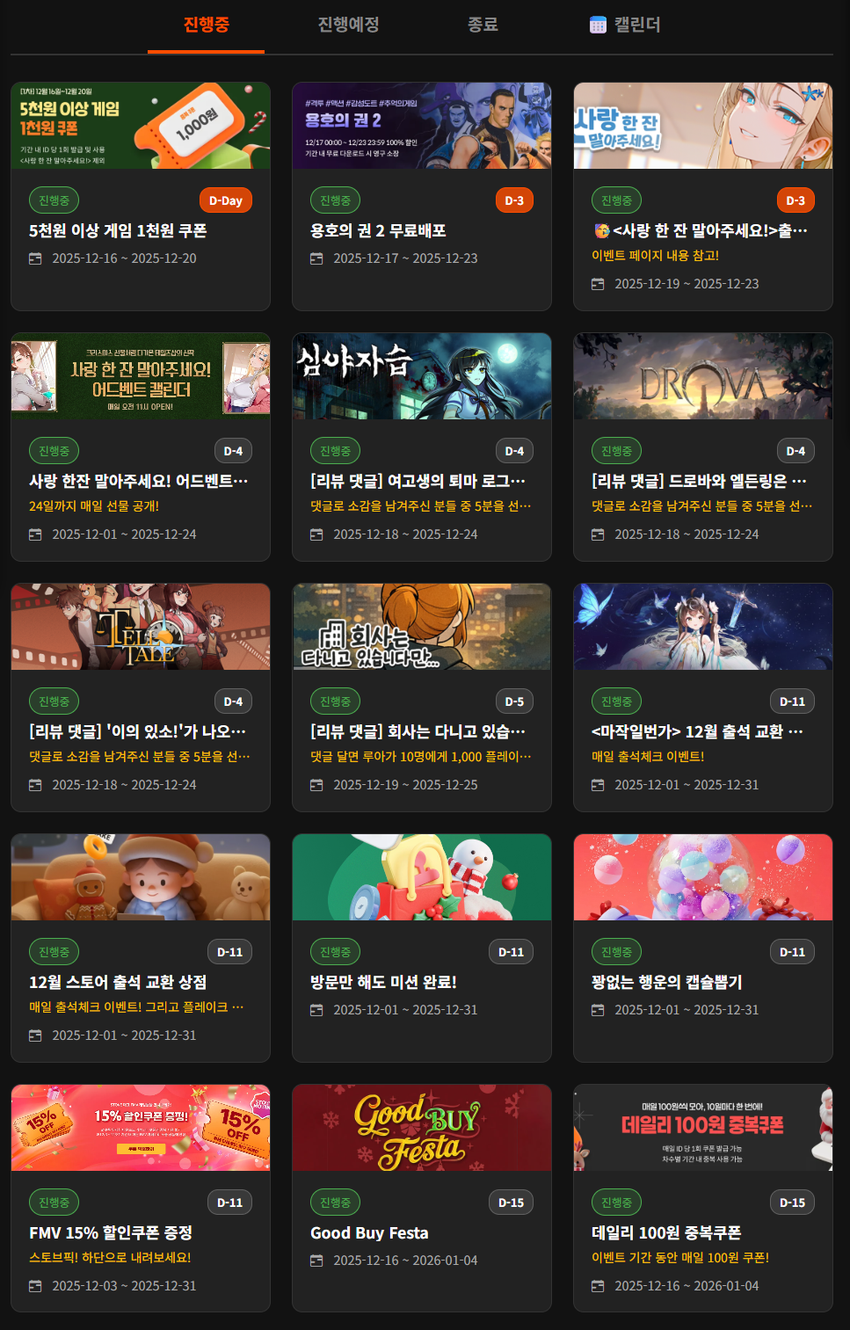This screenshot has height=1330, width=850.
Task: Select the 진행중 tab
Action: pyautogui.click(x=205, y=25)
